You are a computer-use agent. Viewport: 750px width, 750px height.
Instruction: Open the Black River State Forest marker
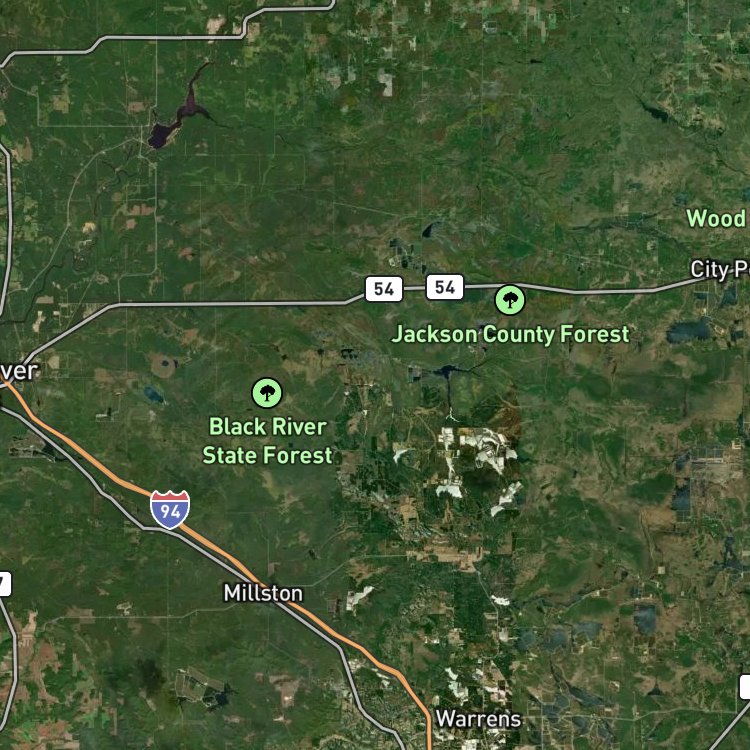pyautogui.click(x=267, y=393)
